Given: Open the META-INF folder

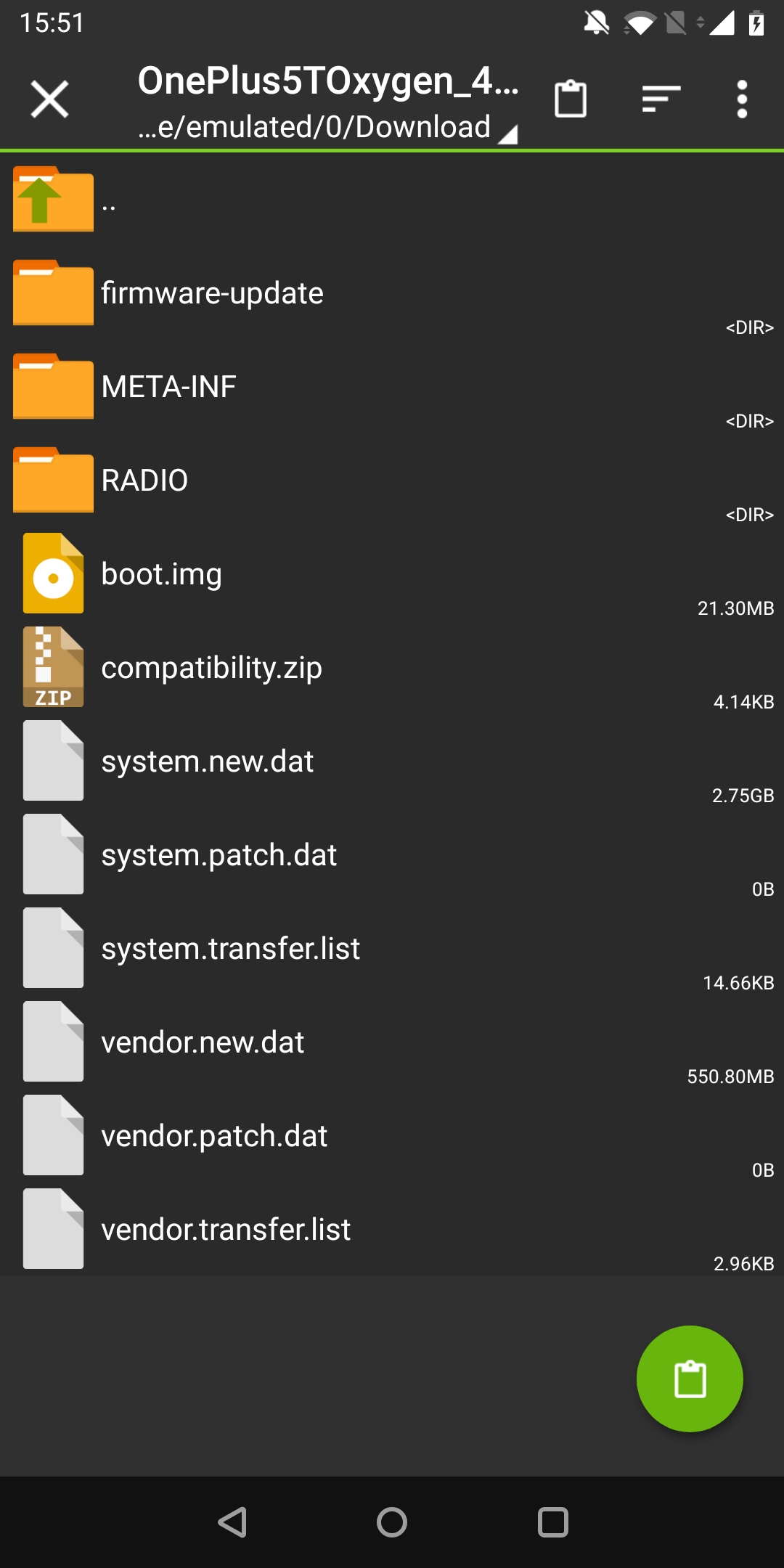Looking at the screenshot, I should pos(168,387).
